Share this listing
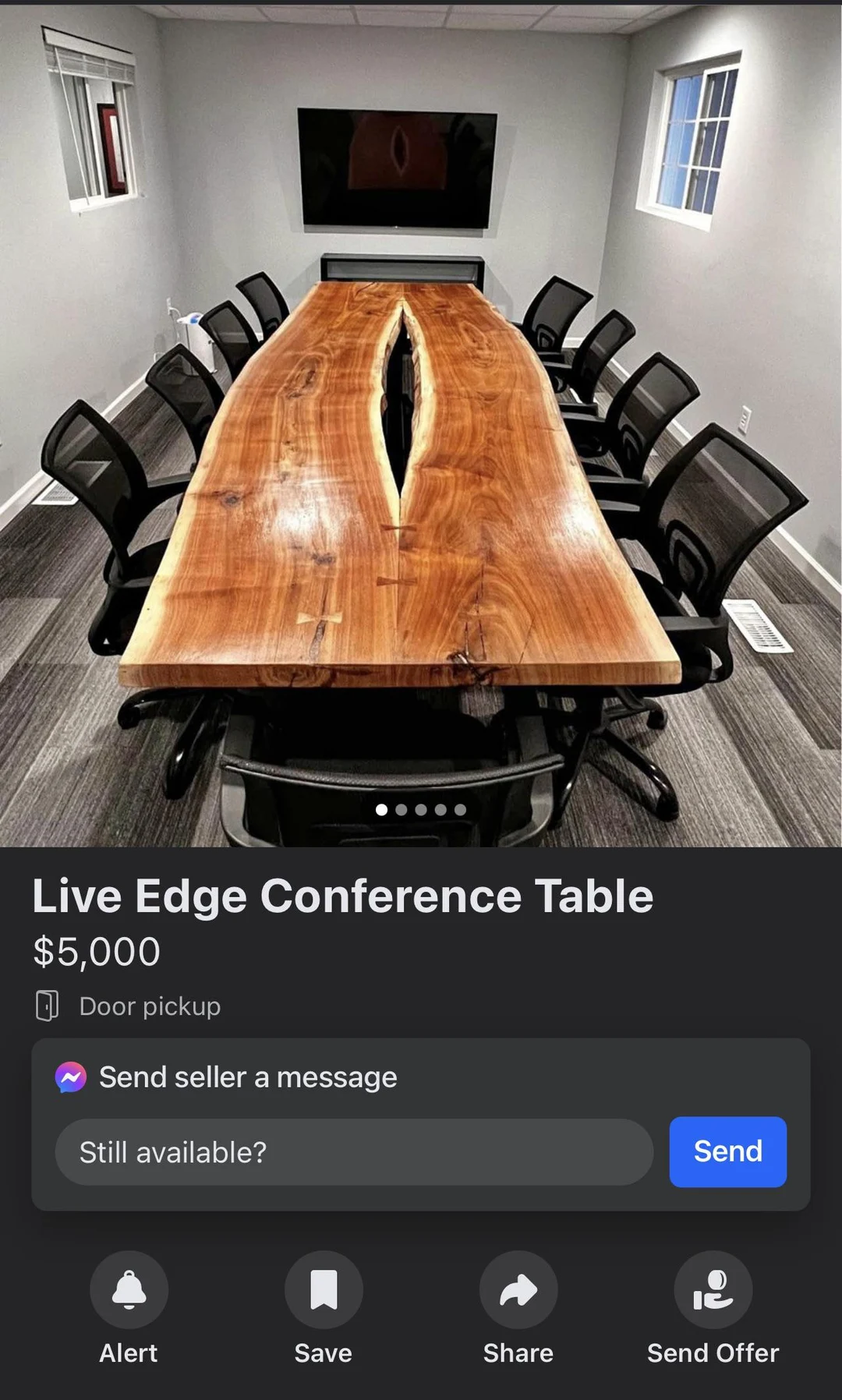842x1400 pixels. point(518,1290)
